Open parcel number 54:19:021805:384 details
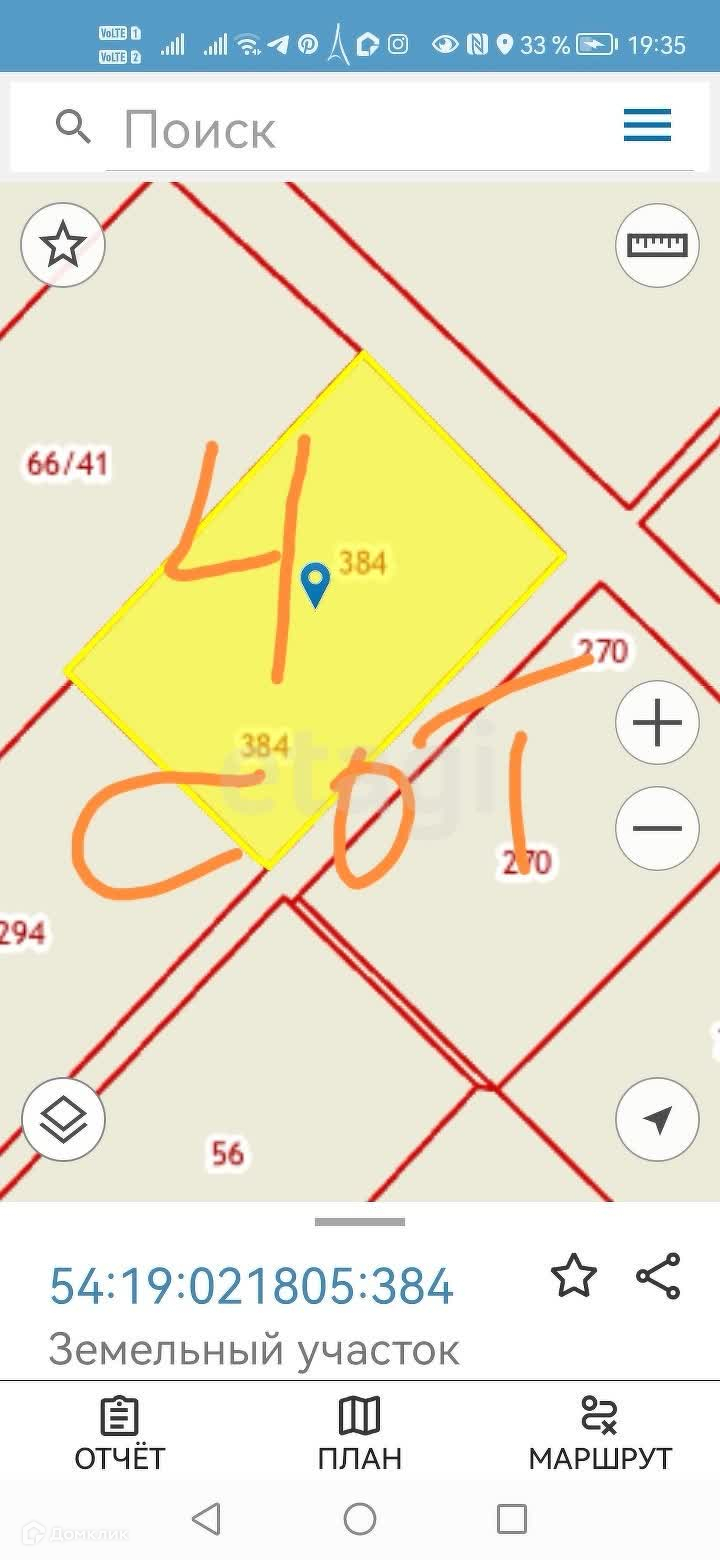 tap(252, 1286)
